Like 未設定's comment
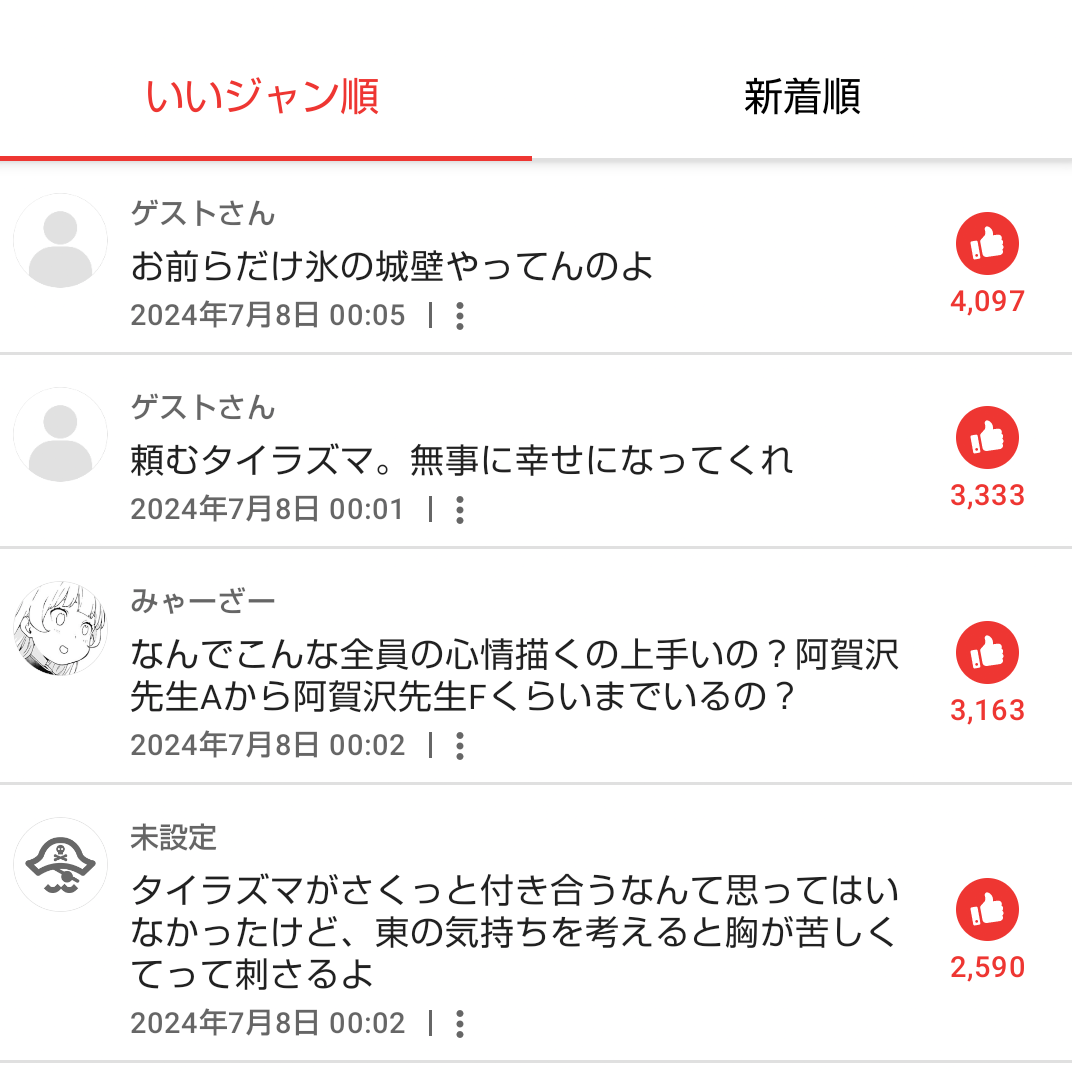Viewport: 1072px width, 1072px height. [987, 910]
